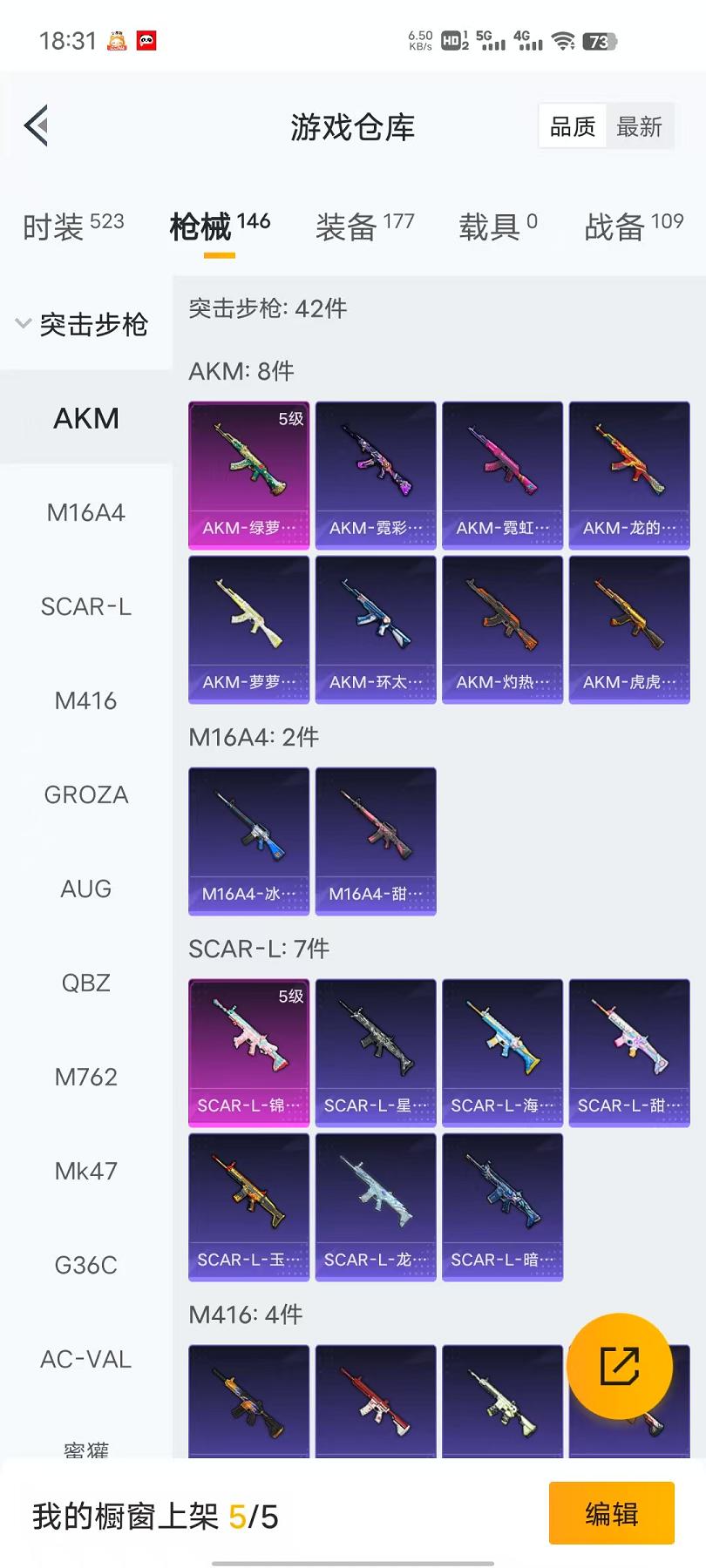Image resolution: width=706 pixels, height=1568 pixels.
Task: Open the SCAR-L-暗 skin card
Action: pos(502,1206)
